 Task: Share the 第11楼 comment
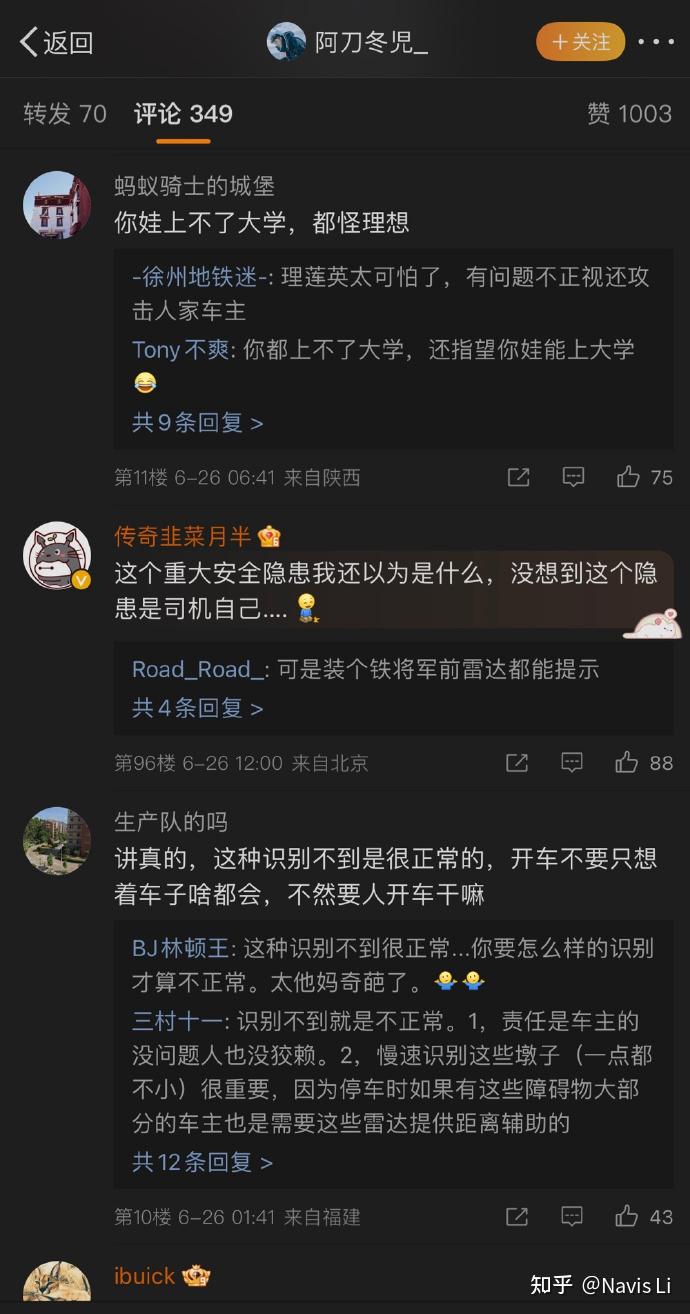tap(518, 477)
